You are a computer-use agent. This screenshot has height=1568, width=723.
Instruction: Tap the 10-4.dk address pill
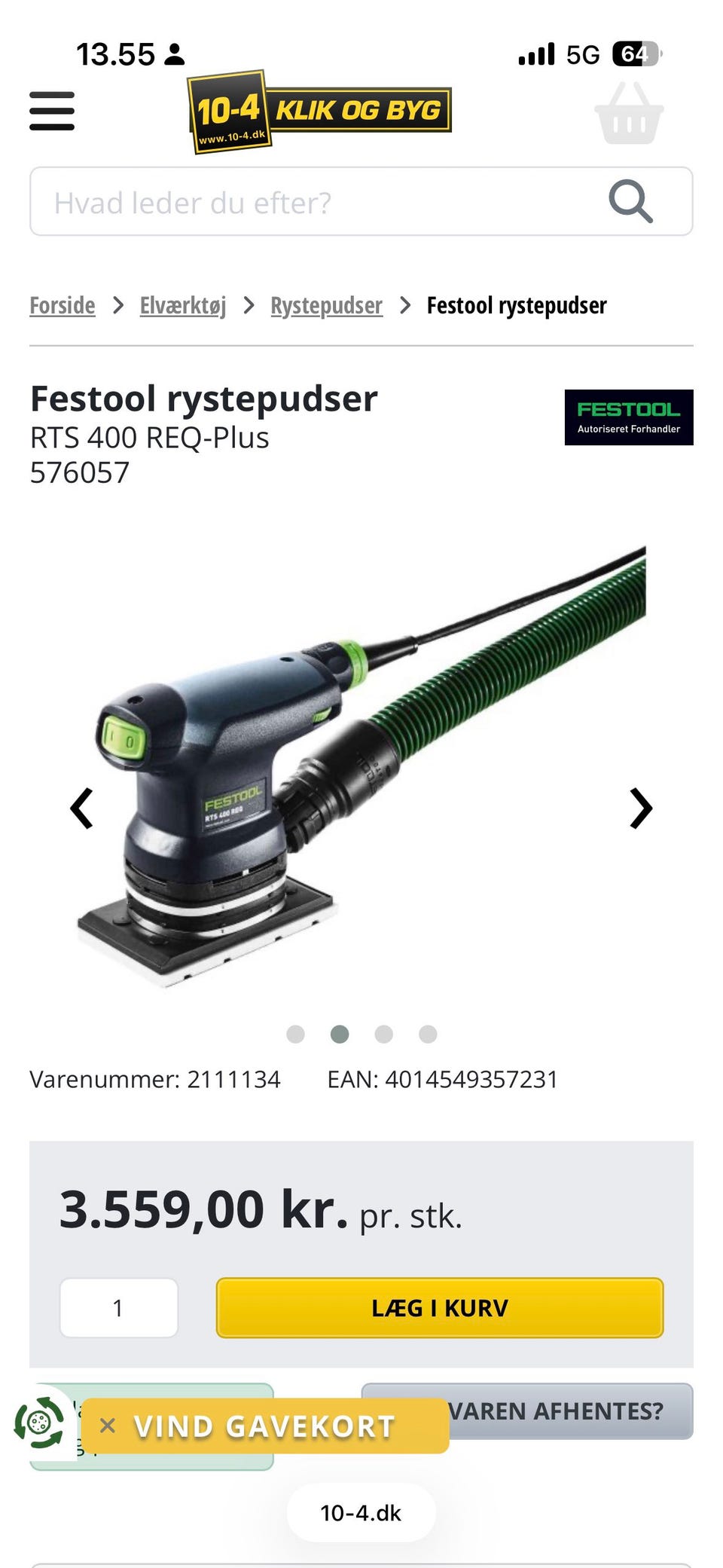tap(361, 1513)
